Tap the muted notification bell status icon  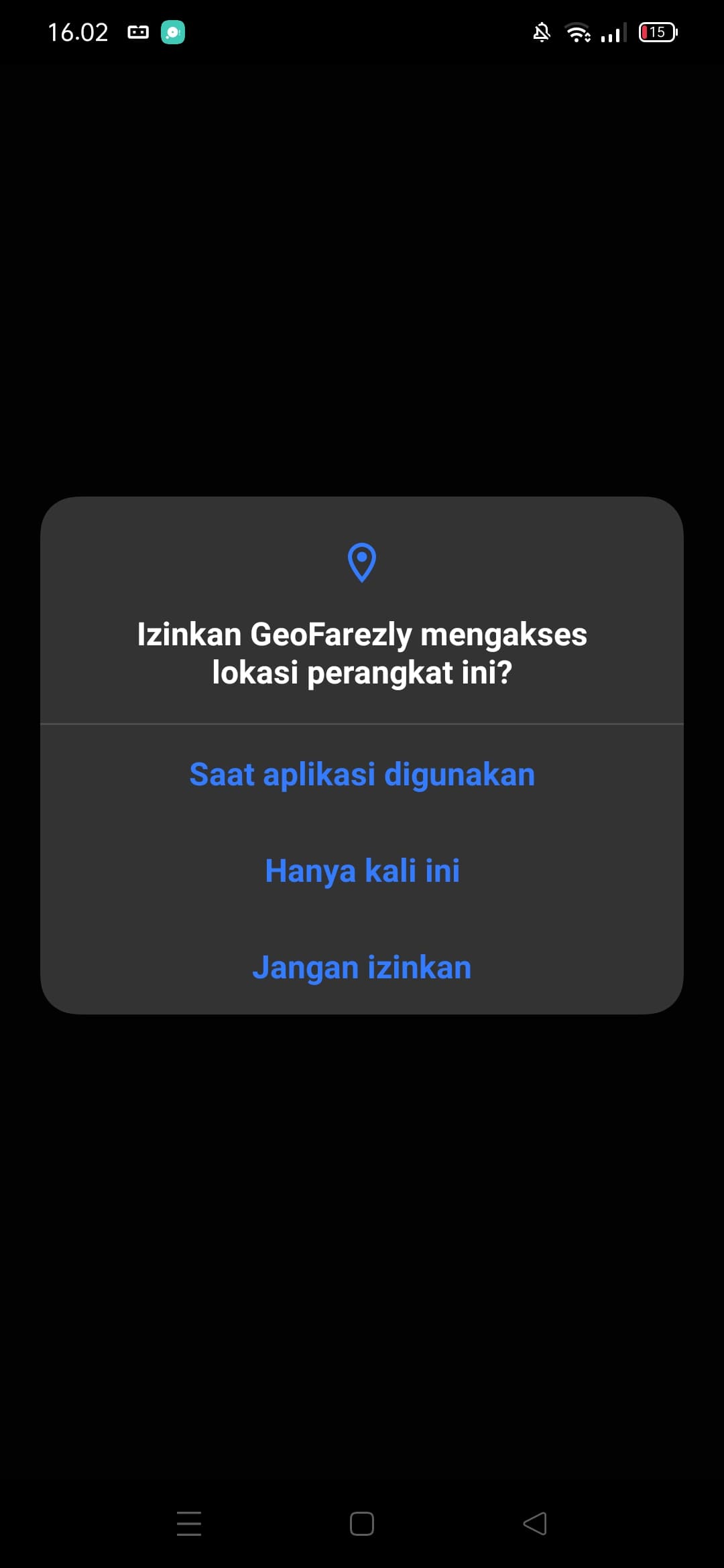pos(542,31)
